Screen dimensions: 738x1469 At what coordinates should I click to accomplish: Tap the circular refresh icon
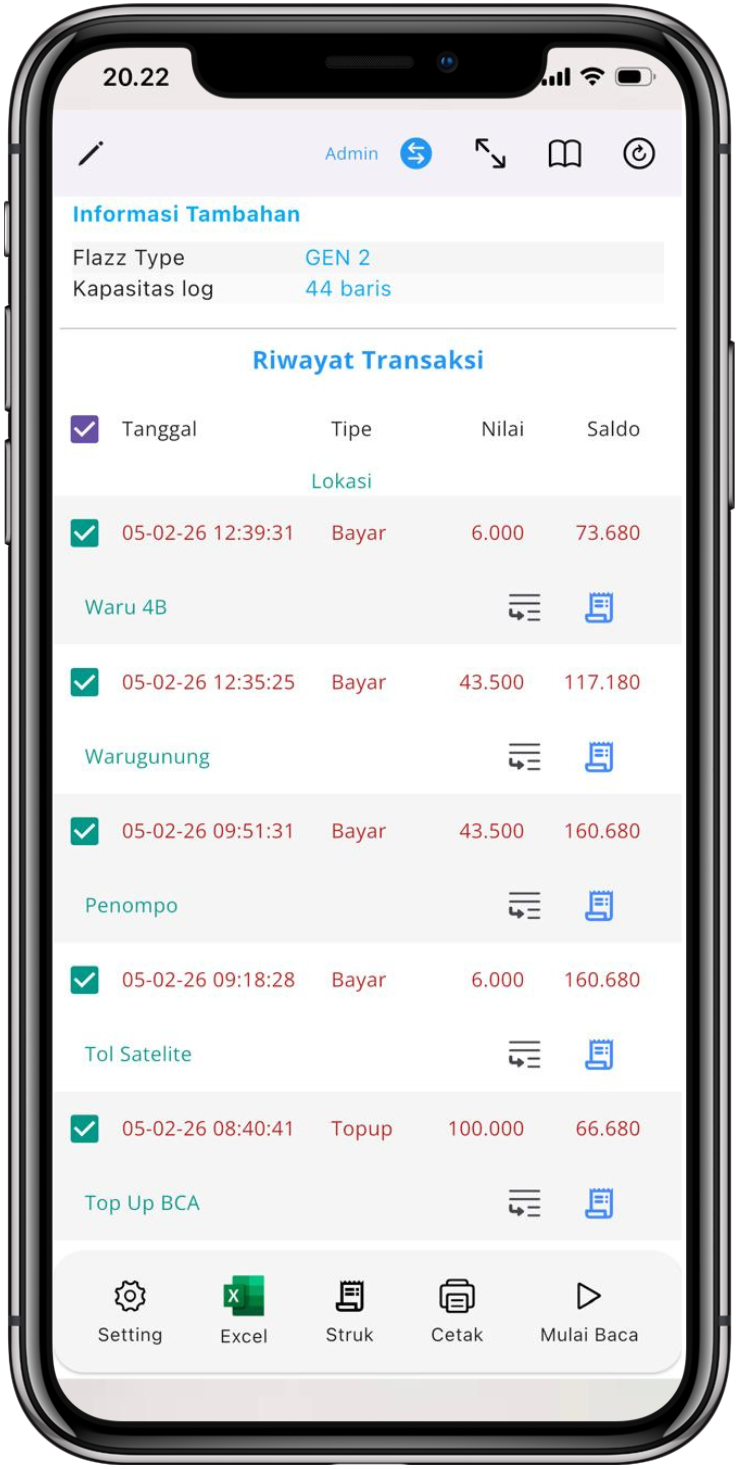point(639,153)
